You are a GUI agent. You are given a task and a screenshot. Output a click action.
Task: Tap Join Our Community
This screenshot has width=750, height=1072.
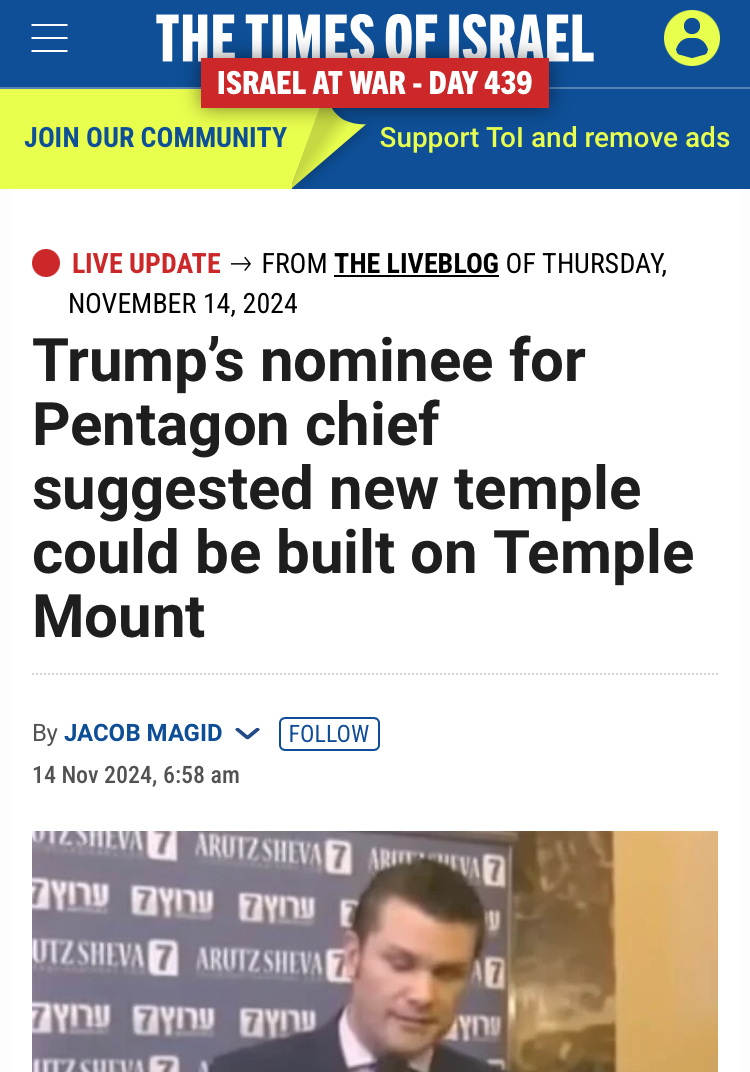155,137
